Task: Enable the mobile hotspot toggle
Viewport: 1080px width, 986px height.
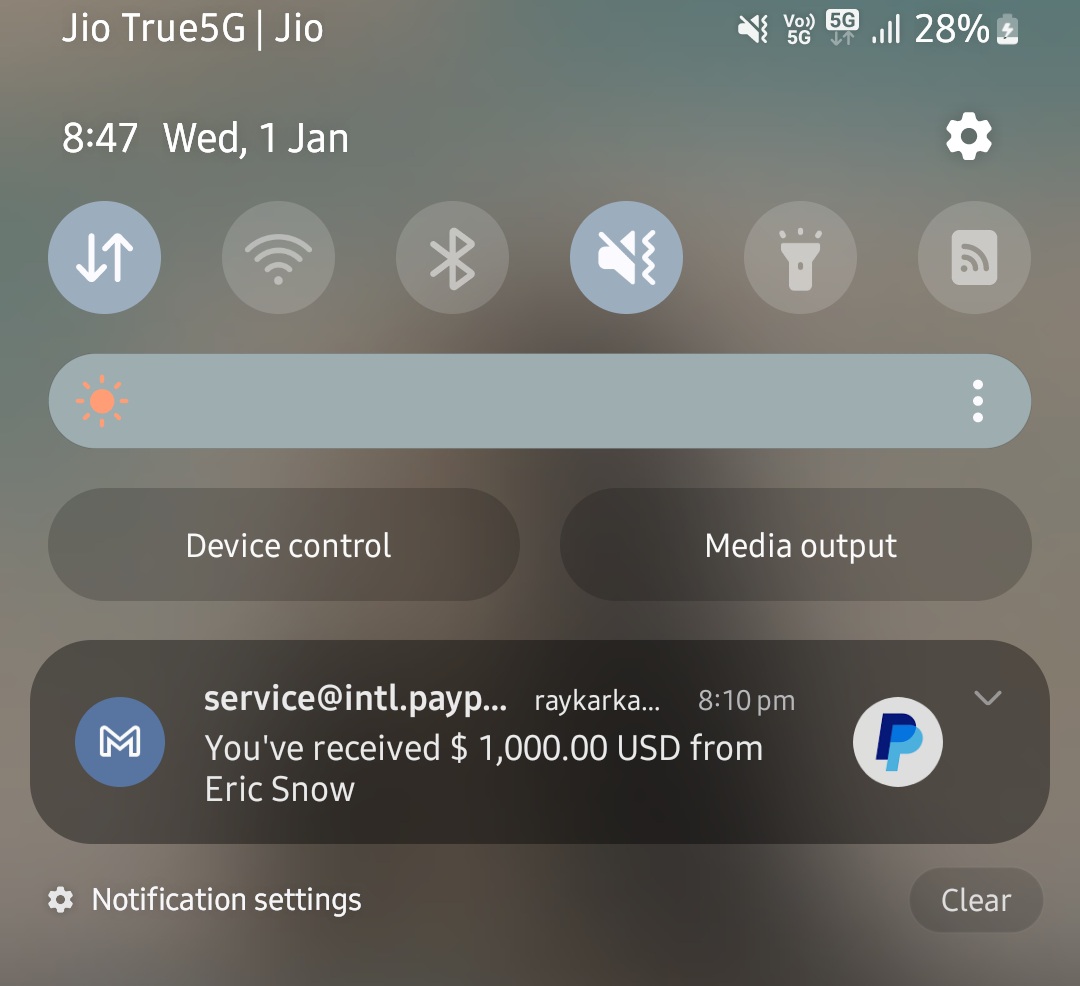Action: coord(974,258)
